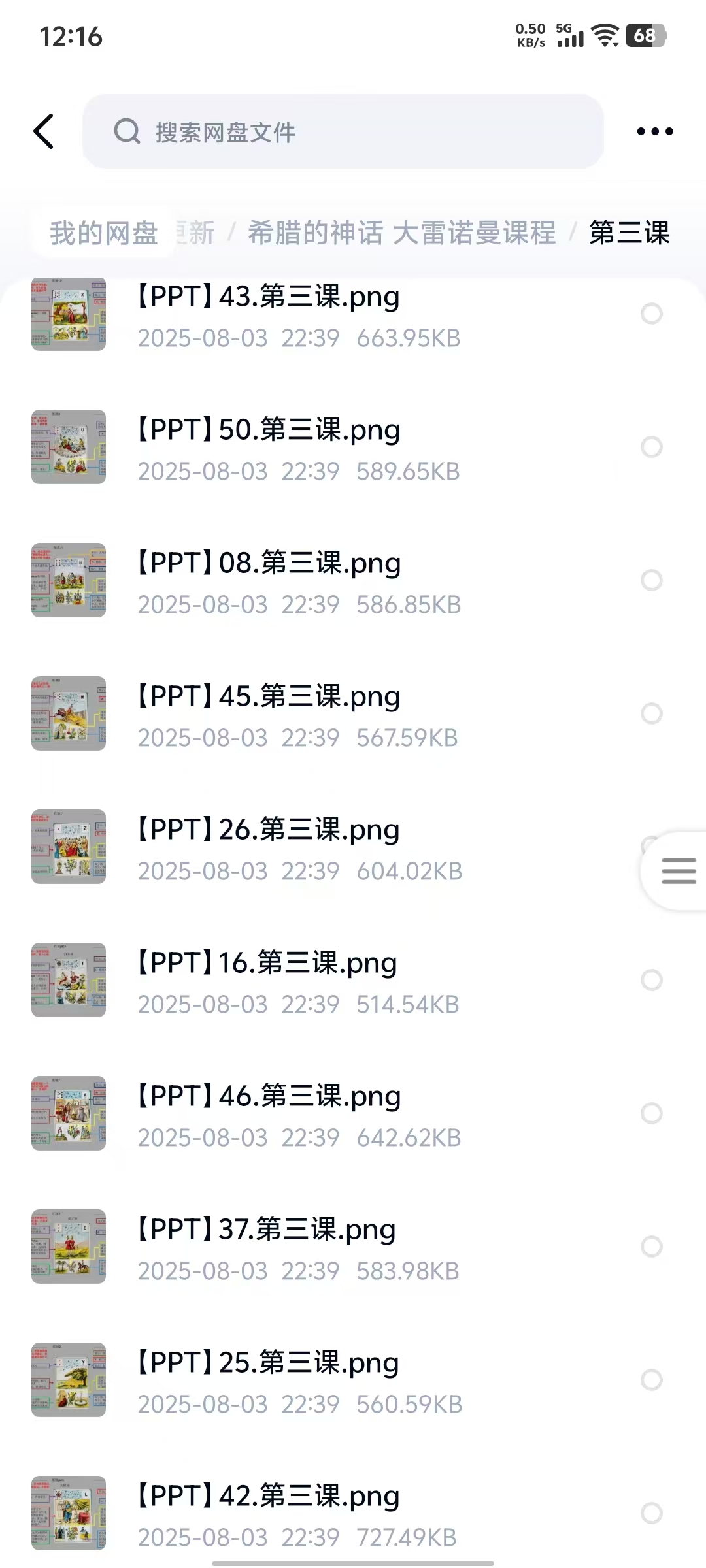The height and width of the screenshot is (1568, 706).
Task: Select the checkbox for 【PPT】45.第三课.png
Action: 651,713
